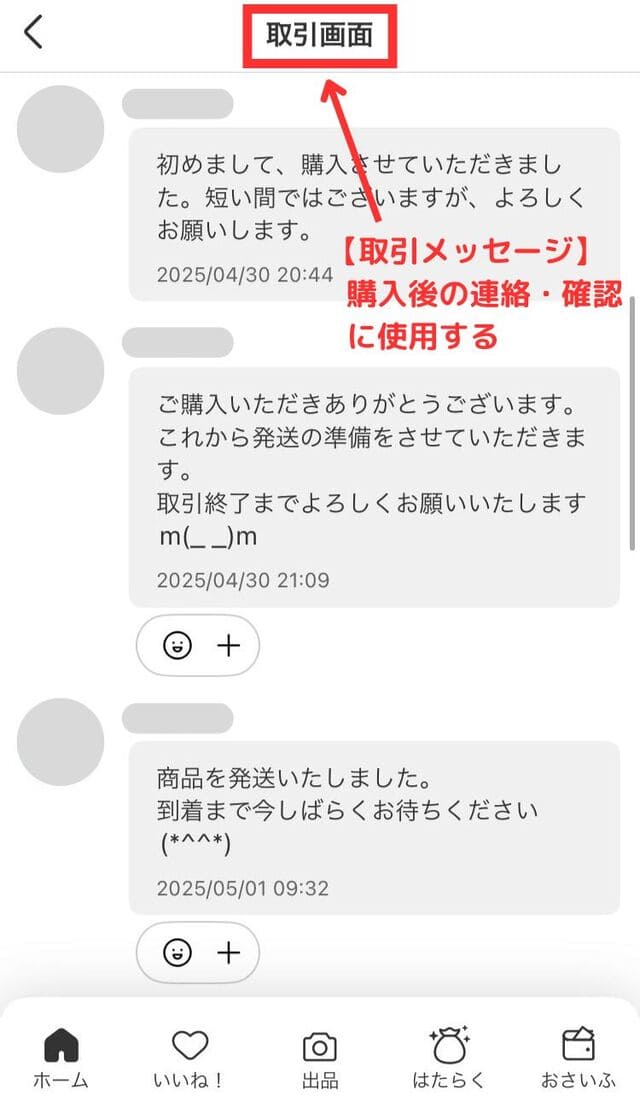
Task: Go to the はたらく tab
Action: pos(449,1058)
